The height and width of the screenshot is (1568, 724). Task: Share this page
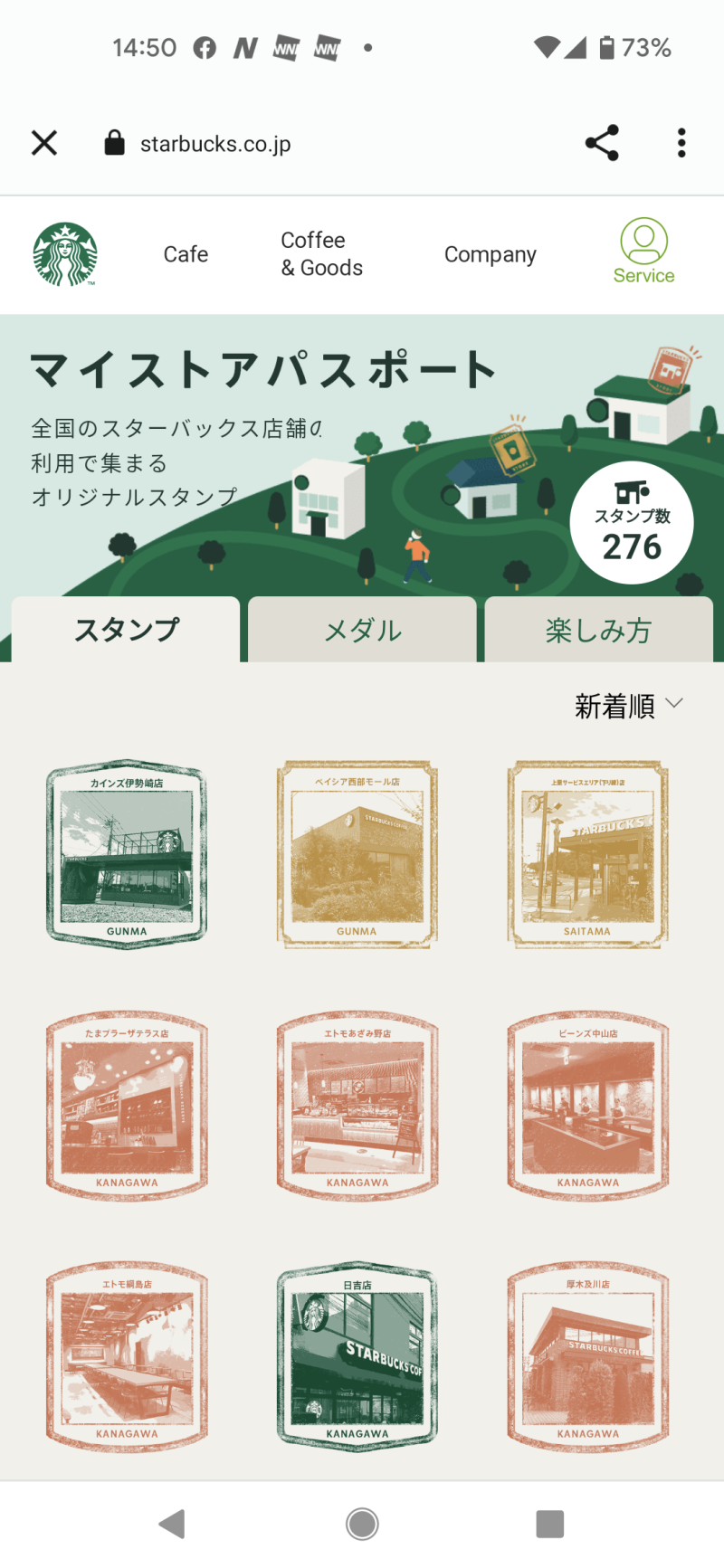click(602, 143)
